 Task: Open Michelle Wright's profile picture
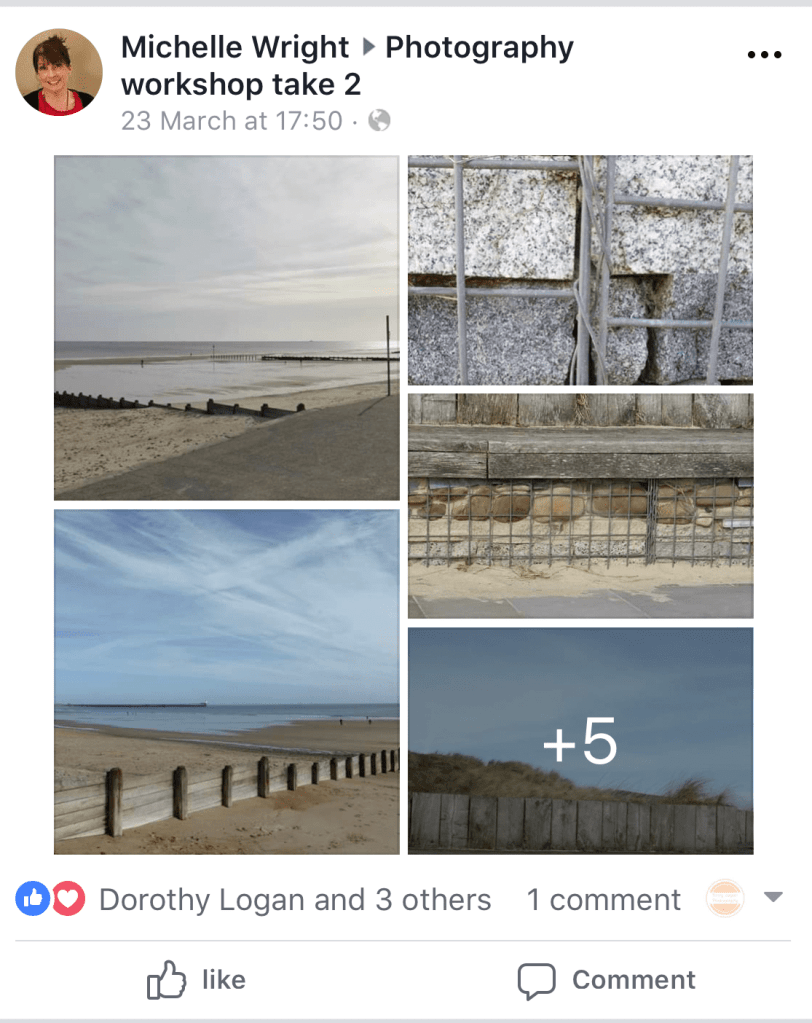(59, 72)
